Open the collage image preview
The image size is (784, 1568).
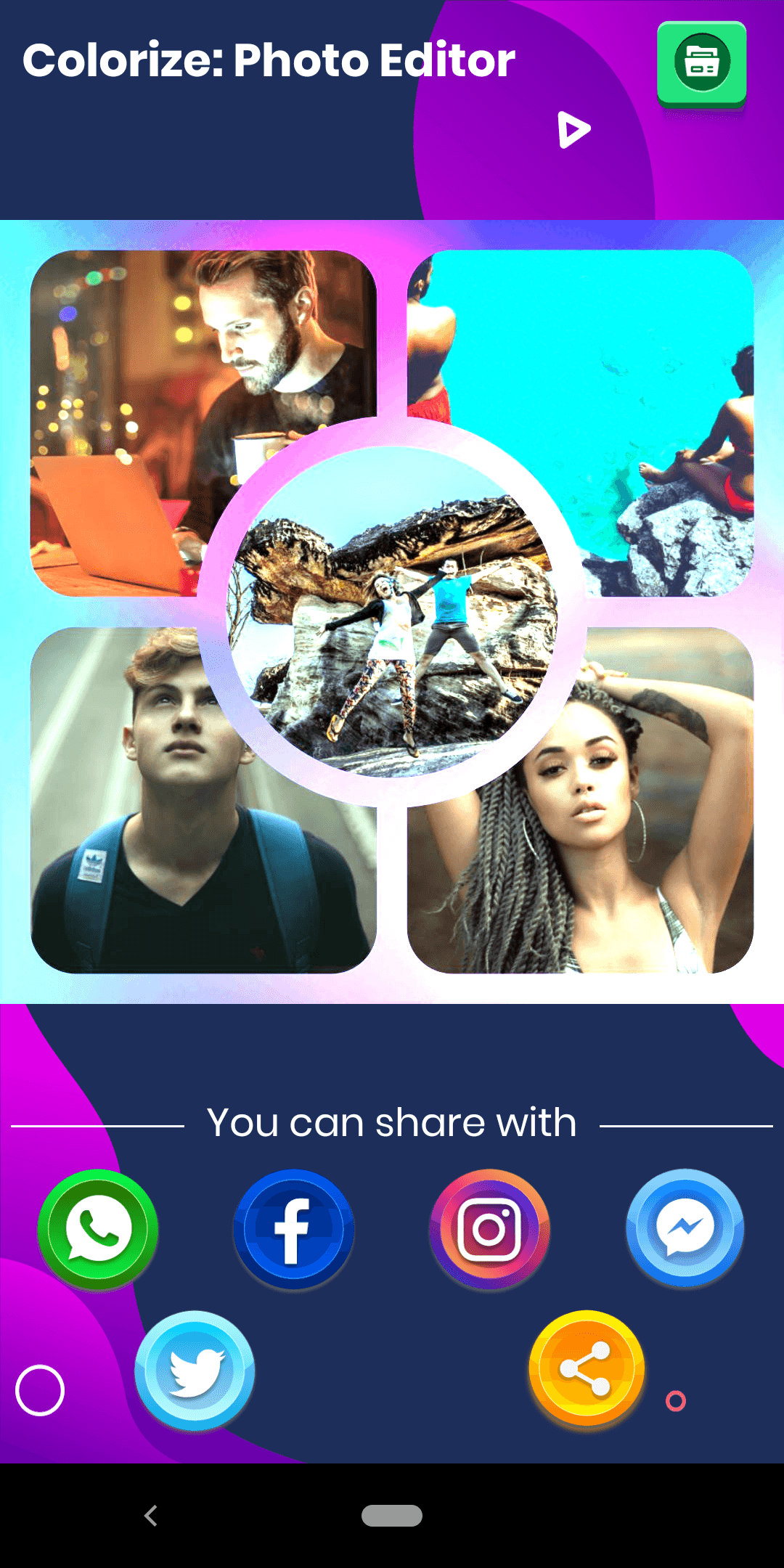tap(392, 611)
